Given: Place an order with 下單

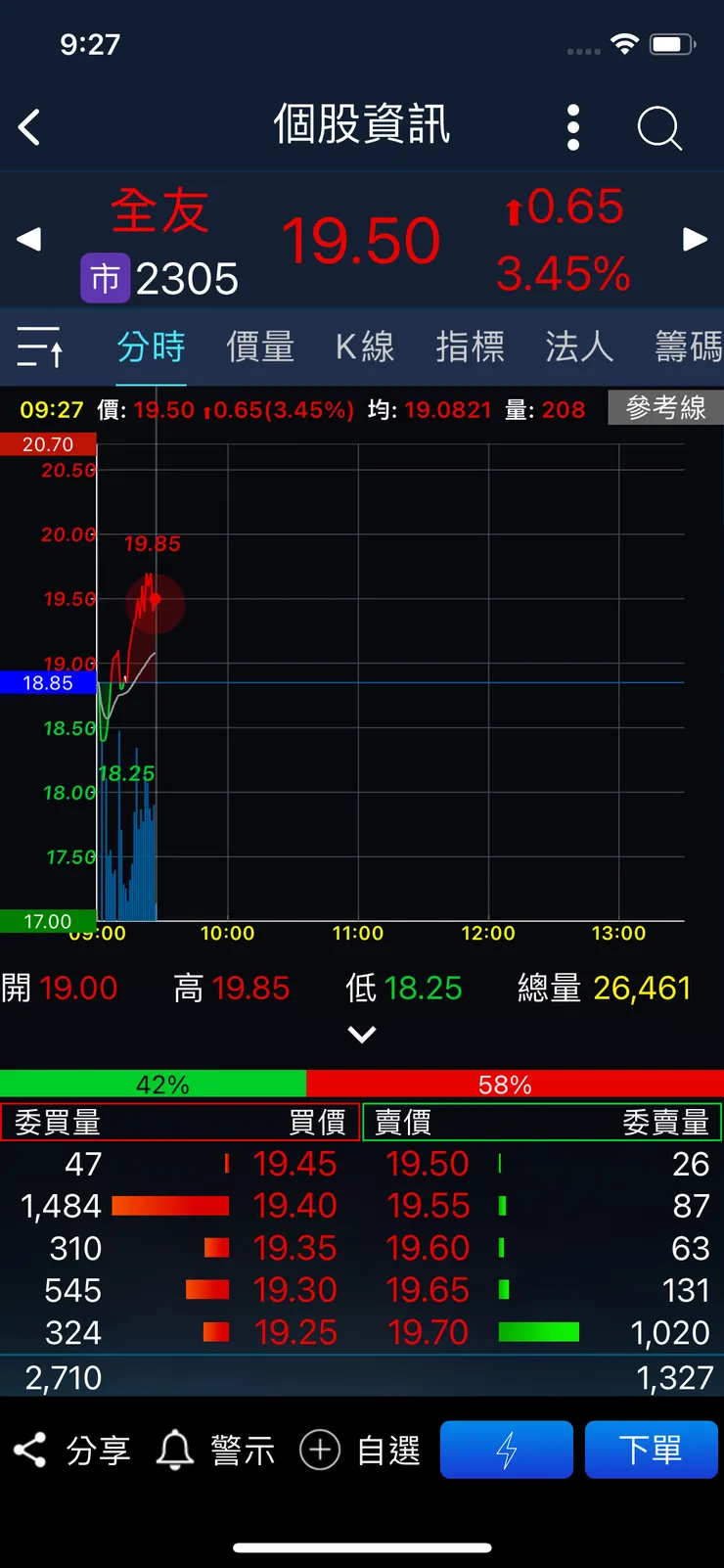Looking at the screenshot, I should pyautogui.click(x=651, y=1450).
